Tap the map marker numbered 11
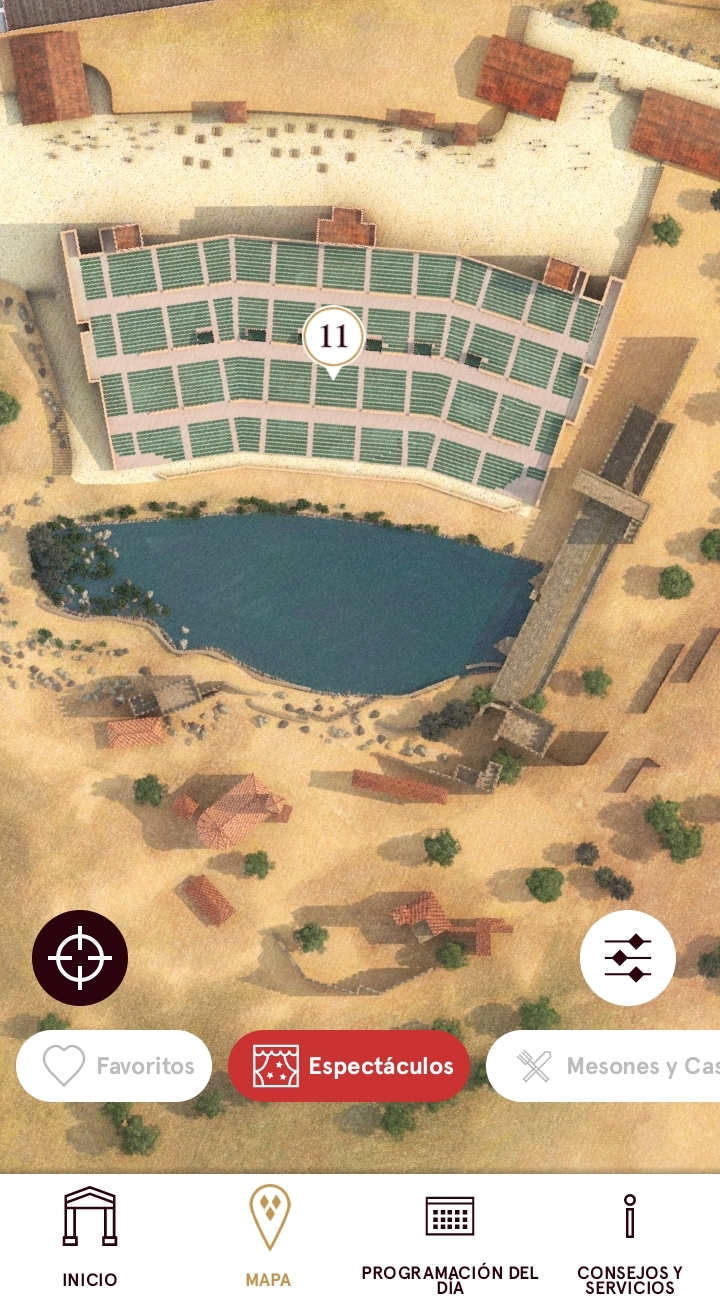 pos(333,338)
